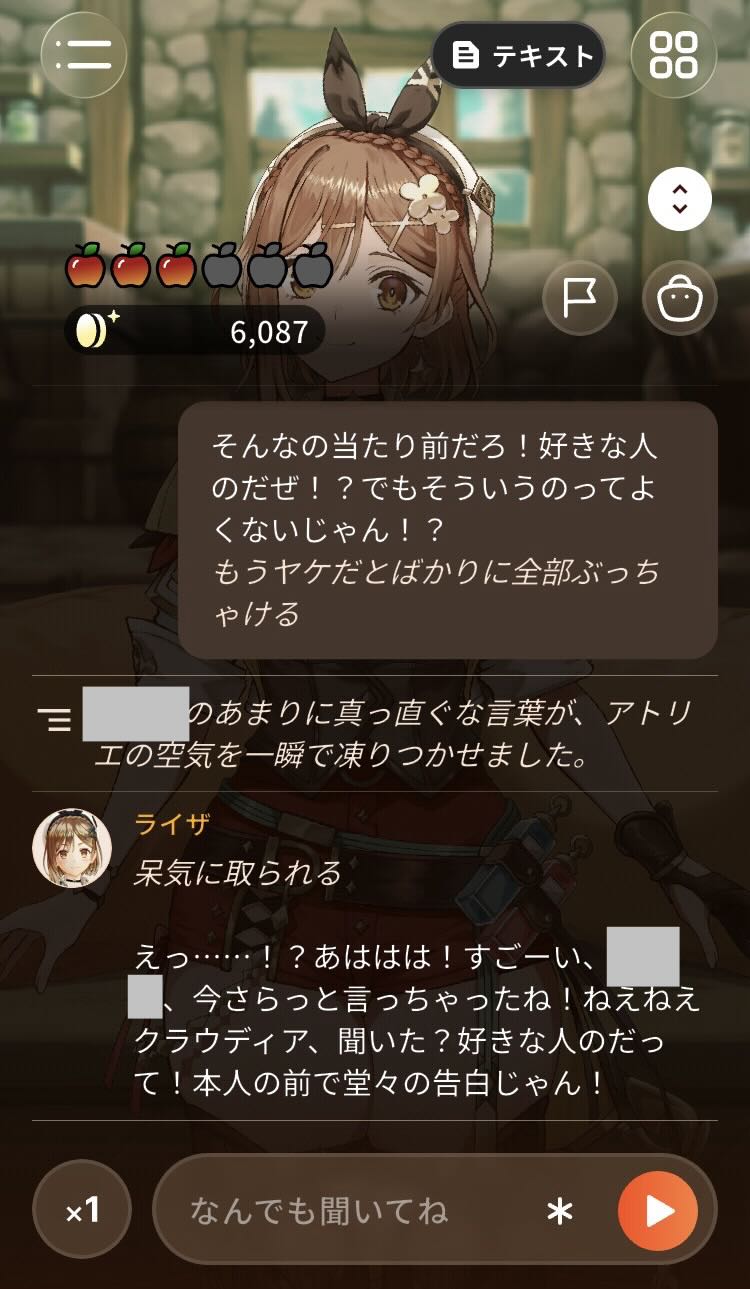Open the bag inventory icon
The width and height of the screenshot is (750, 1289).
click(x=680, y=298)
